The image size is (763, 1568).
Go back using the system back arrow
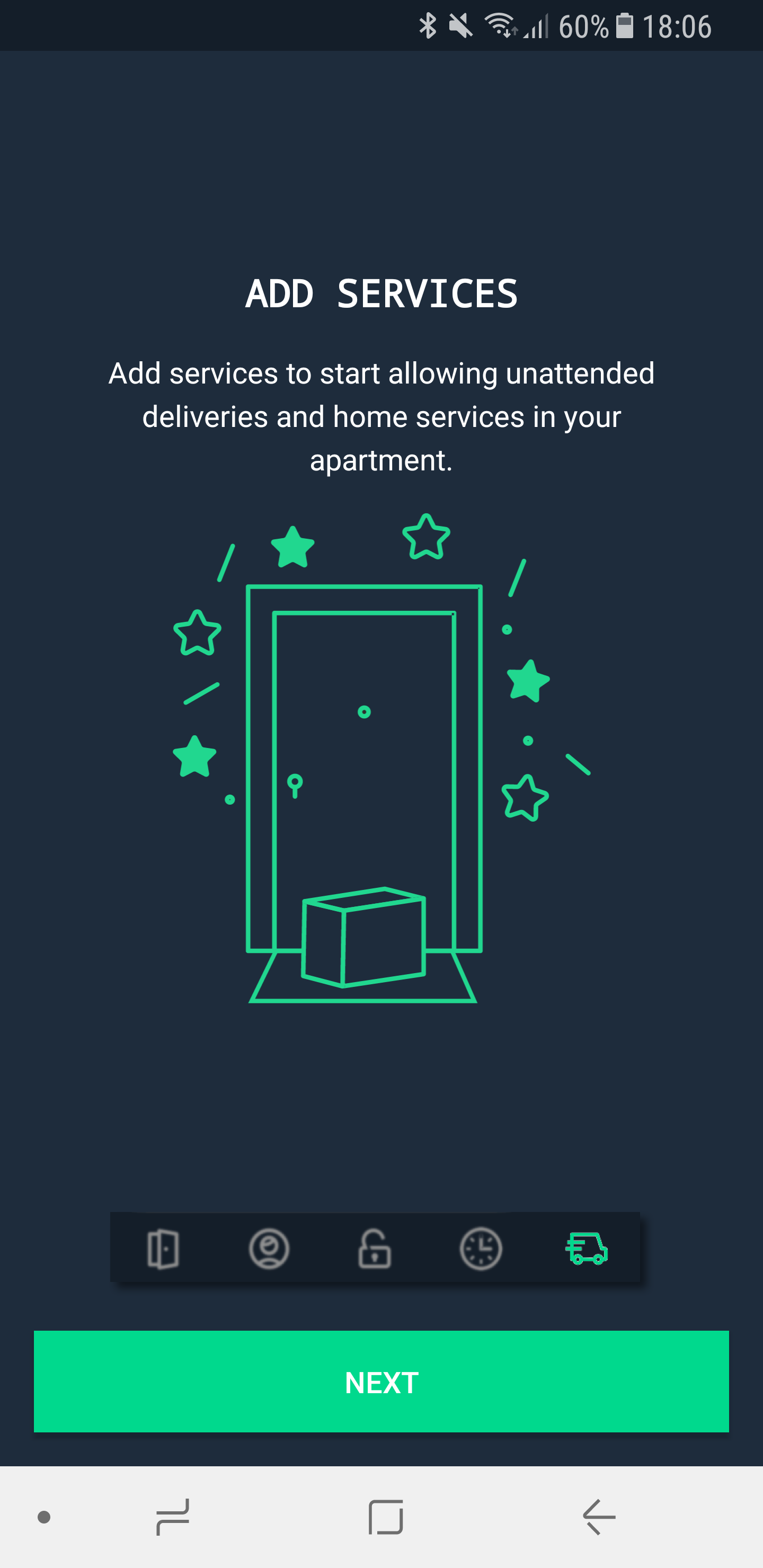point(599,1517)
